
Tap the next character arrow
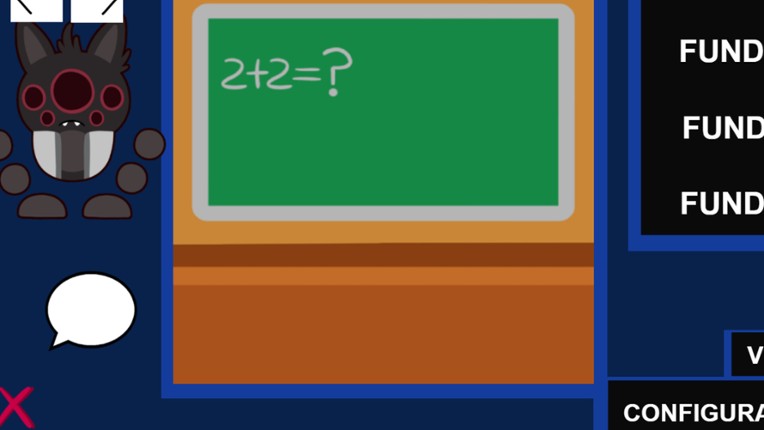pos(97,9)
